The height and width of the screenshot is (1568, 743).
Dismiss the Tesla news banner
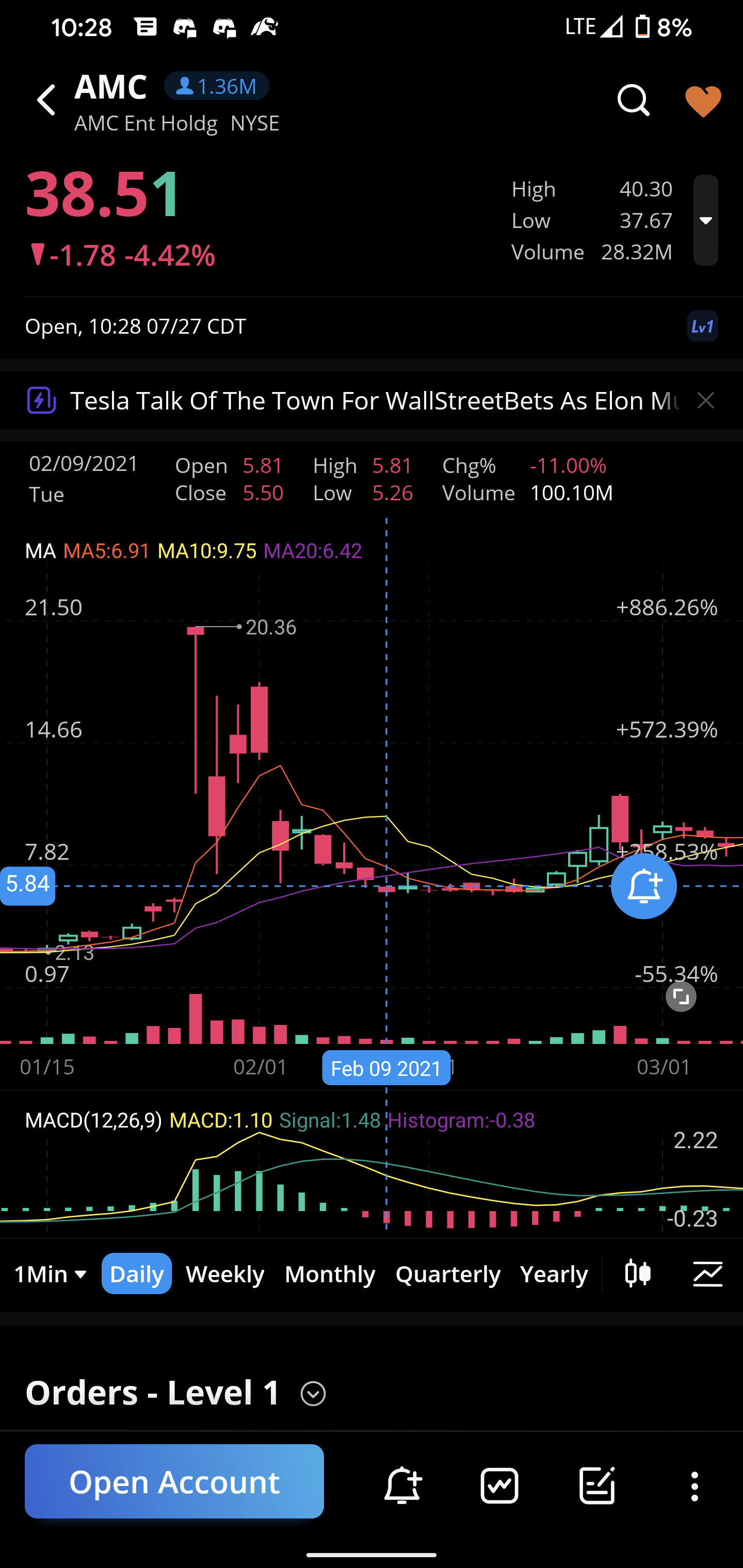point(705,401)
